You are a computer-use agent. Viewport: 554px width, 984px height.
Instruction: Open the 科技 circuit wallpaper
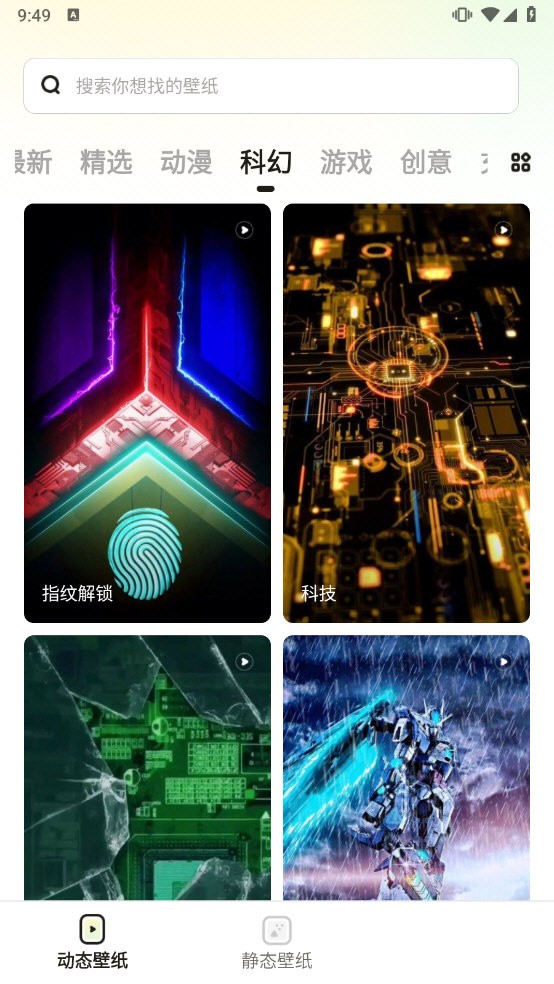pos(407,413)
